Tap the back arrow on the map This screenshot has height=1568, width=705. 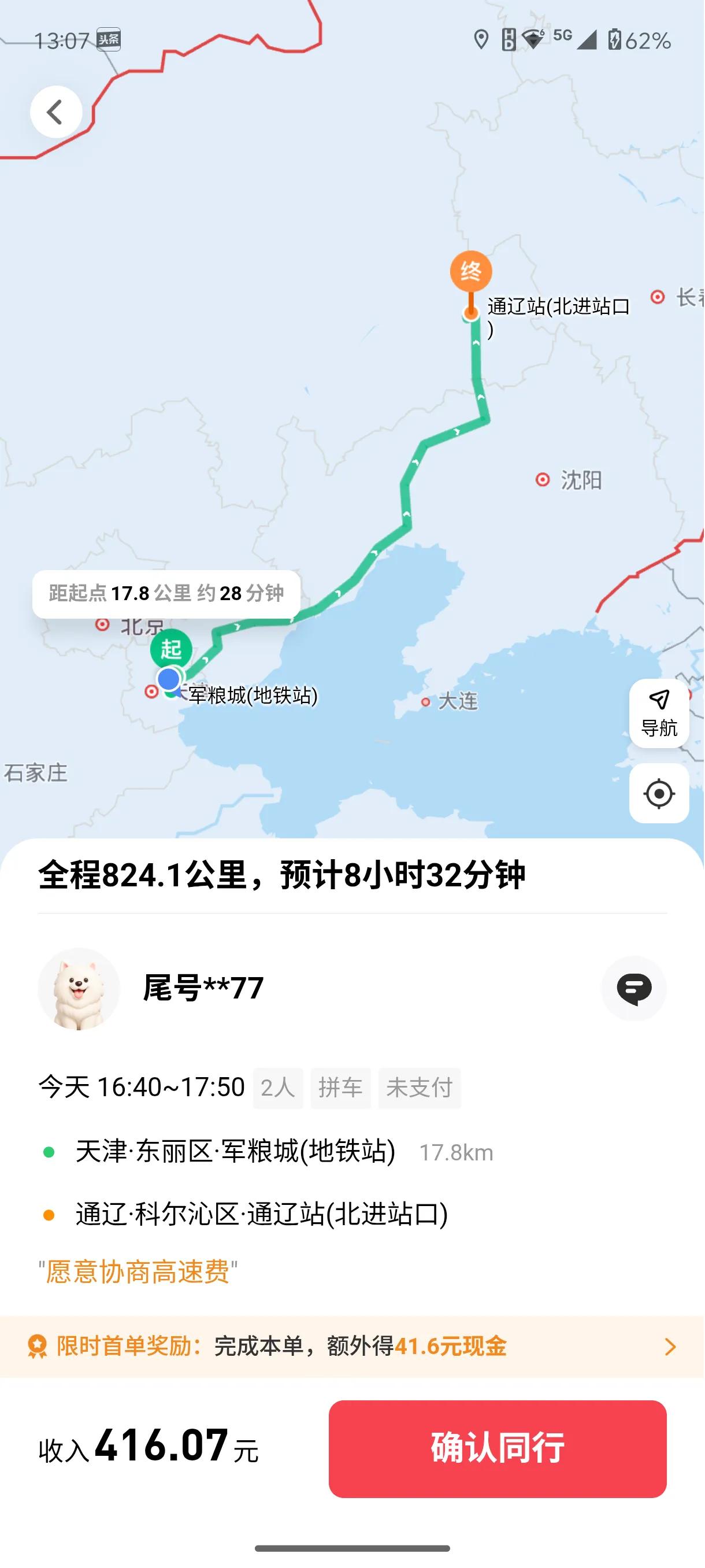[56, 112]
